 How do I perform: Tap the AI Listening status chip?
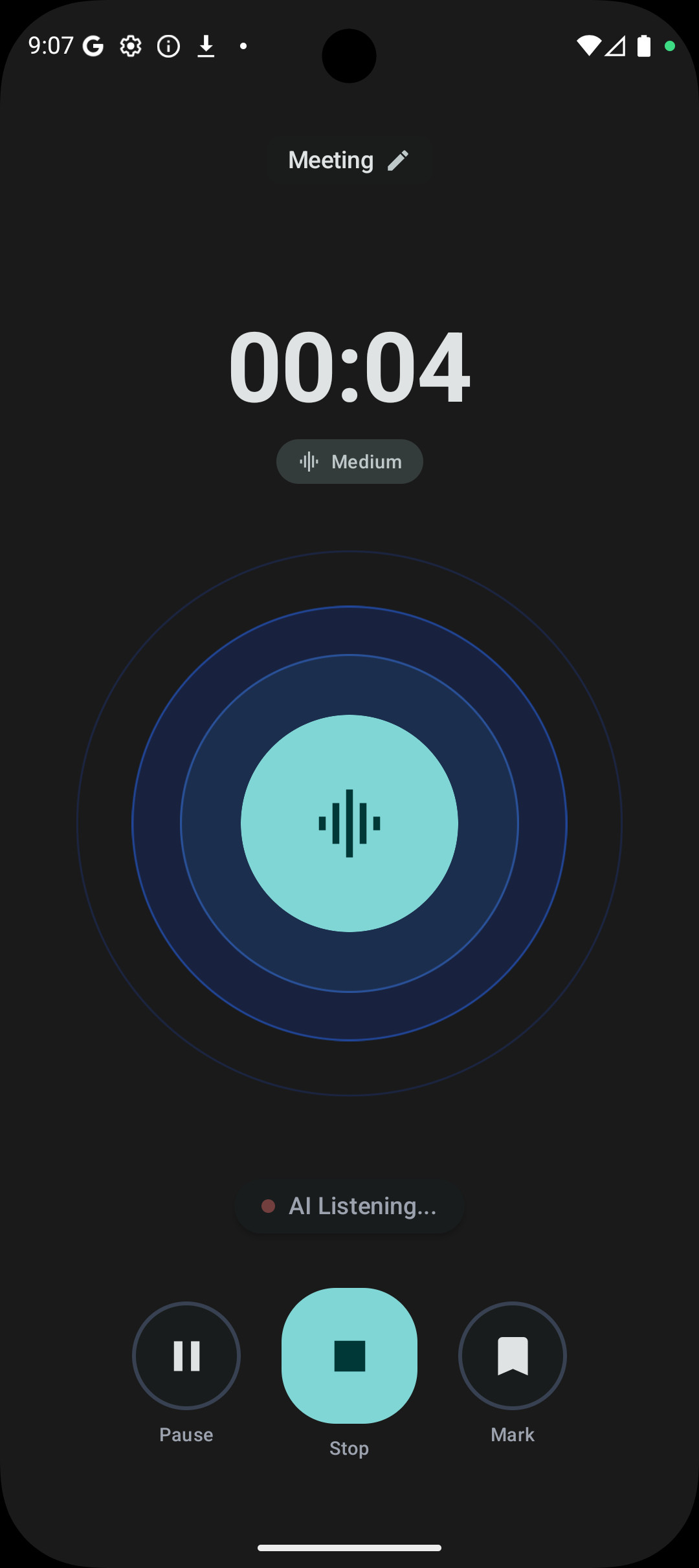pyautogui.click(x=349, y=1205)
